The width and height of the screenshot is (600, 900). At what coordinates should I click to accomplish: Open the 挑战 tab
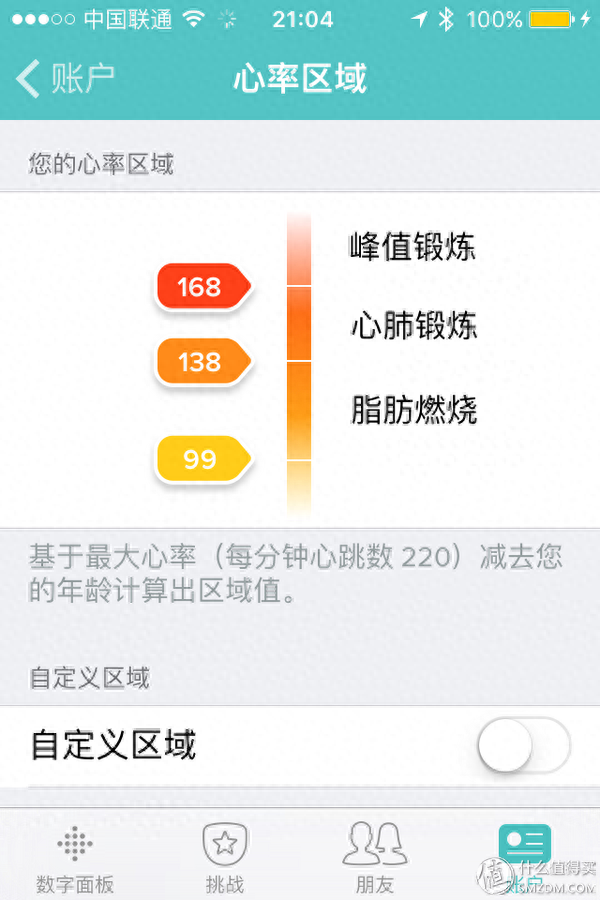click(225, 858)
